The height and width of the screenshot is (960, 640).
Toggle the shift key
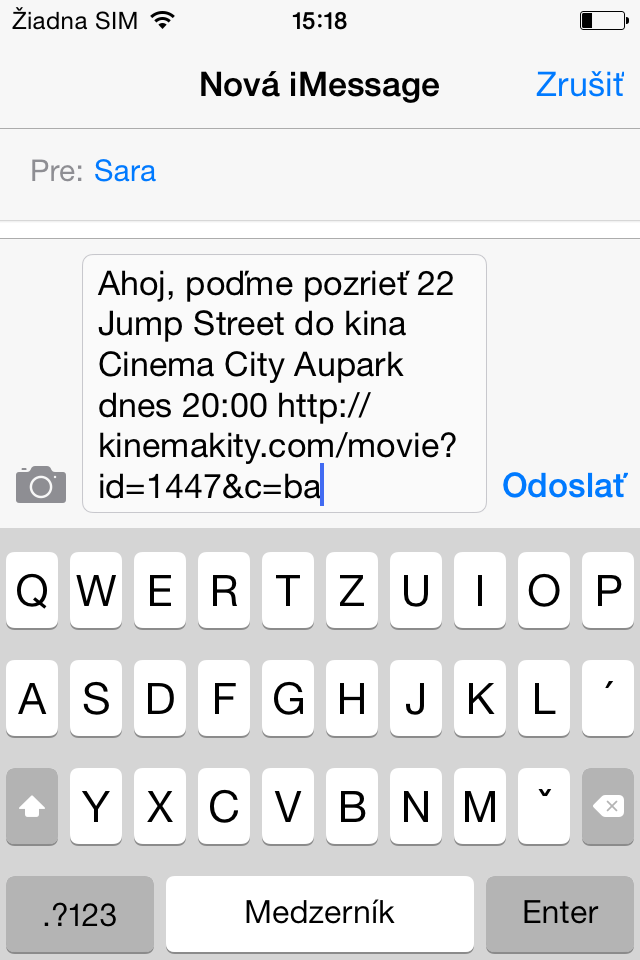(32, 806)
